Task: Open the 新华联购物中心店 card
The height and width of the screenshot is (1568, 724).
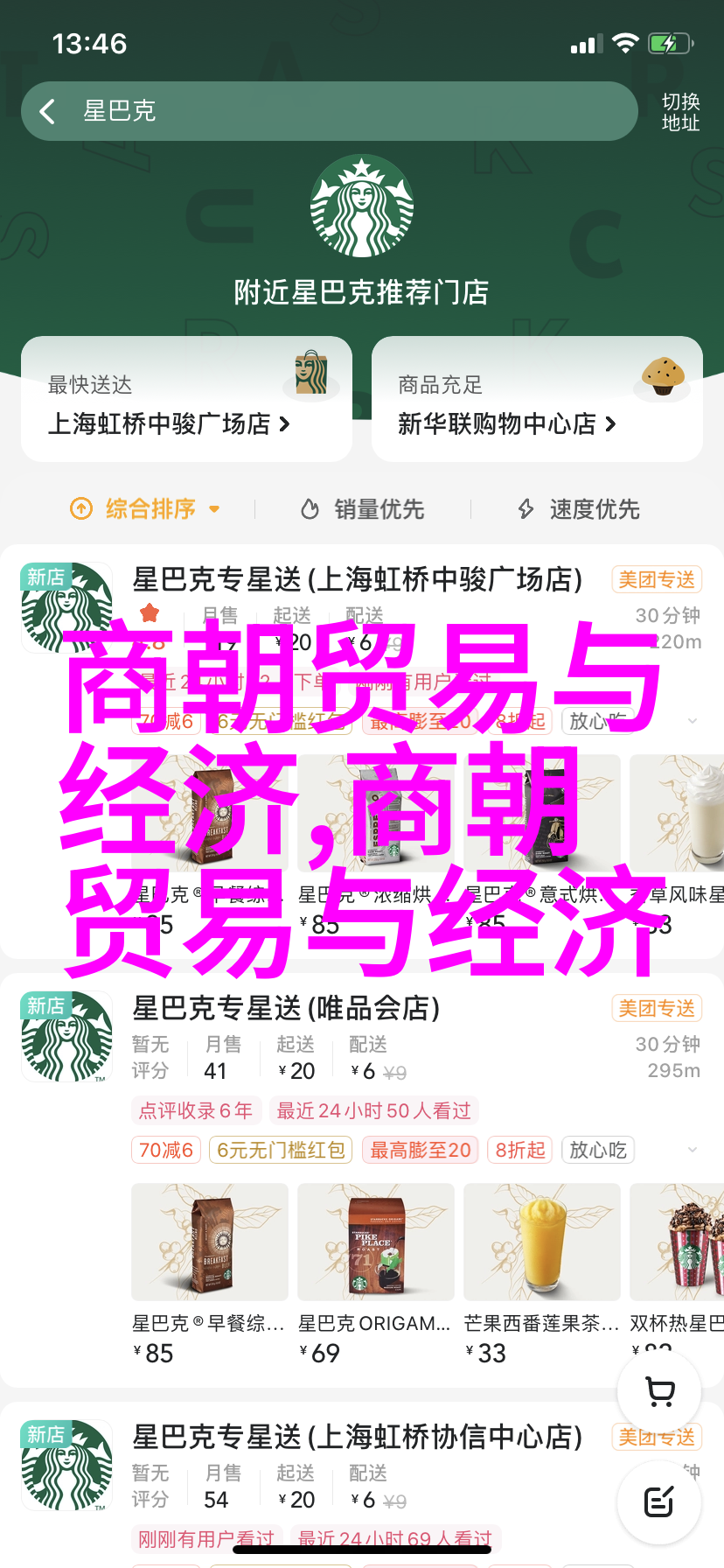Action: click(537, 400)
